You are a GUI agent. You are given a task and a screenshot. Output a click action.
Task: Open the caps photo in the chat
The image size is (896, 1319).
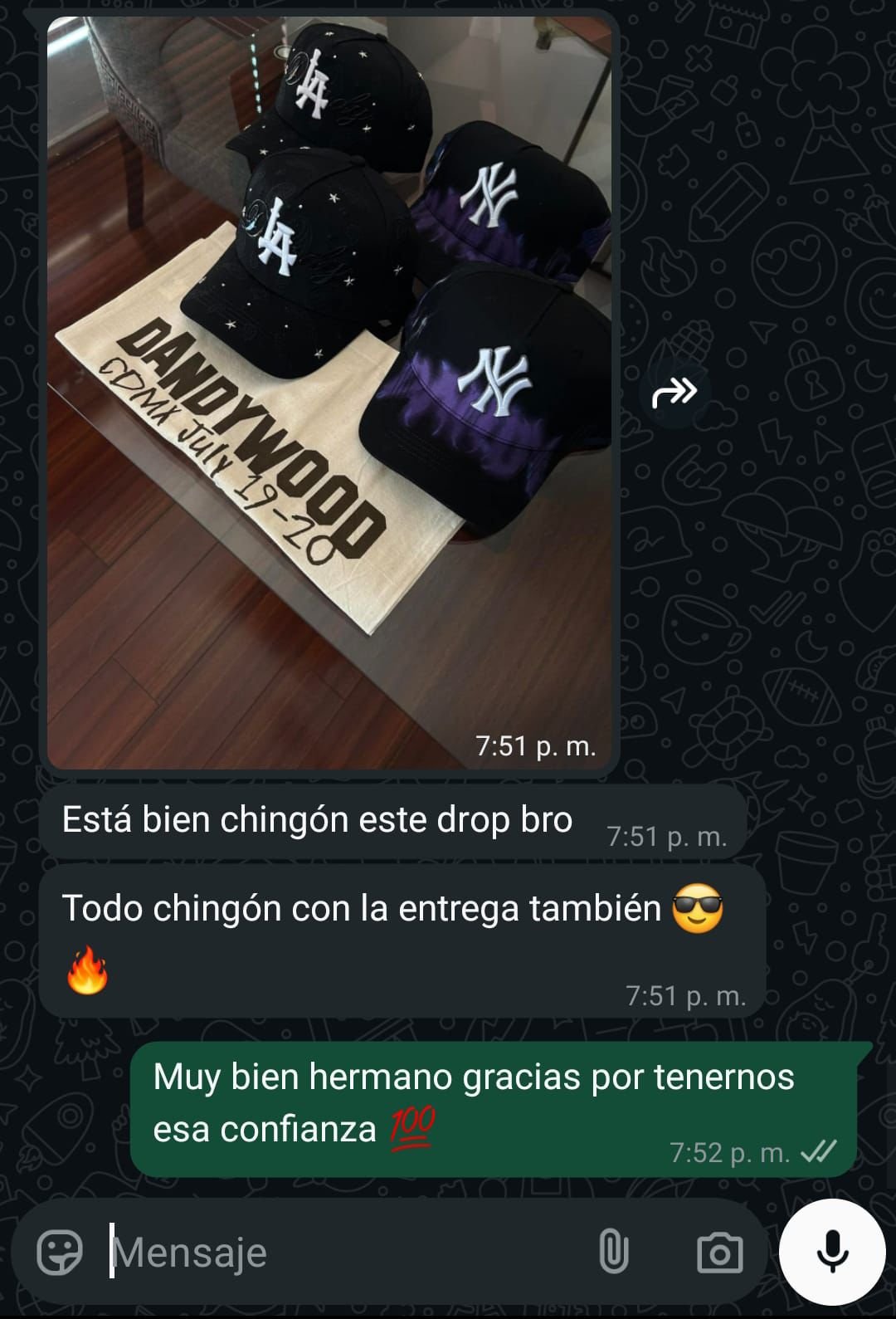[329, 392]
